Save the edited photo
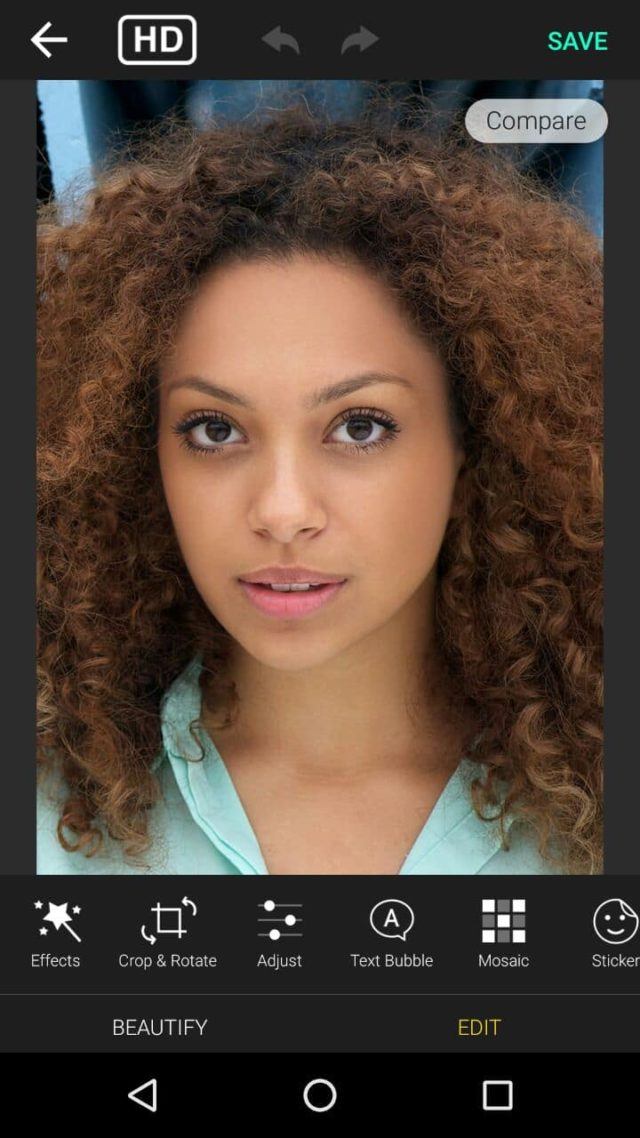Screen dimensions: 640x1138 tap(577, 40)
